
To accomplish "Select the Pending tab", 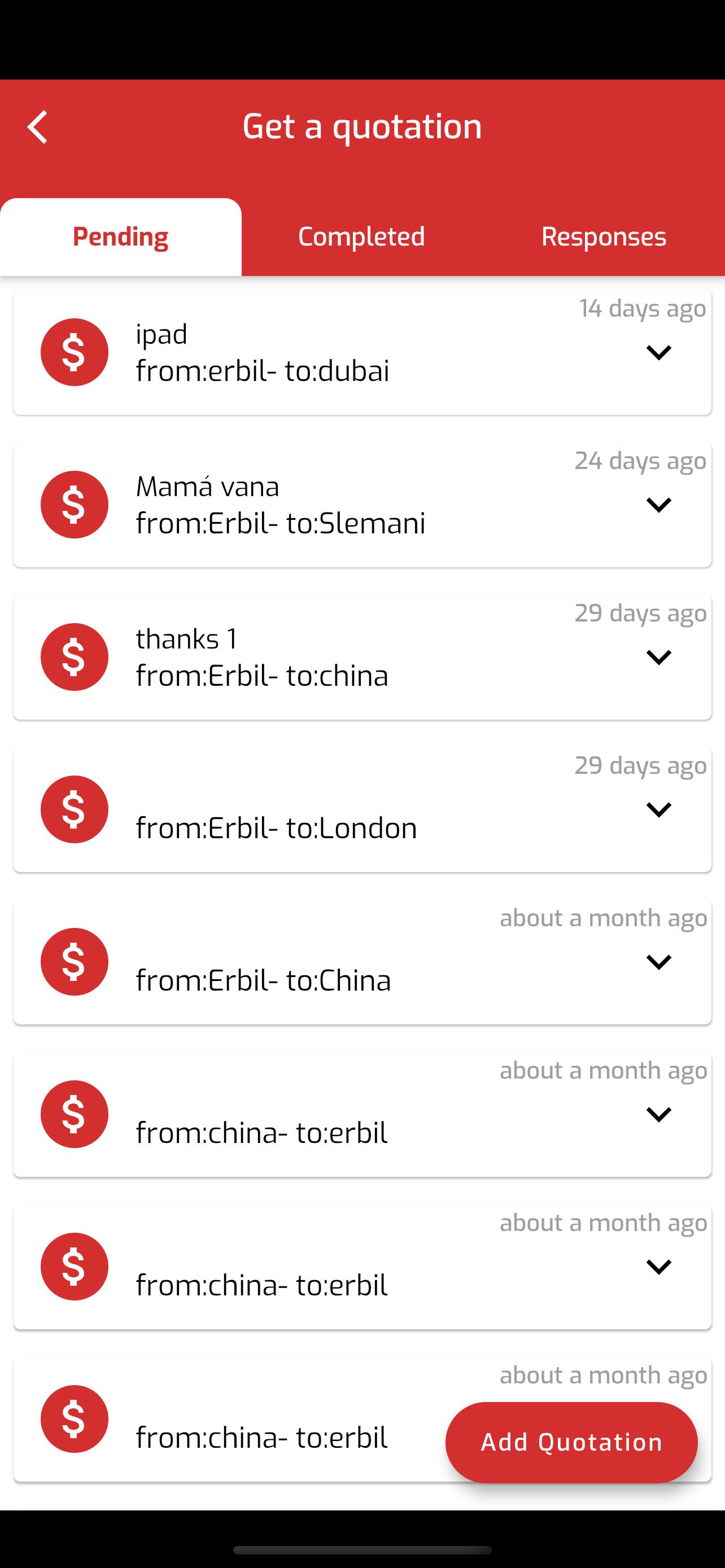I will tap(120, 237).
